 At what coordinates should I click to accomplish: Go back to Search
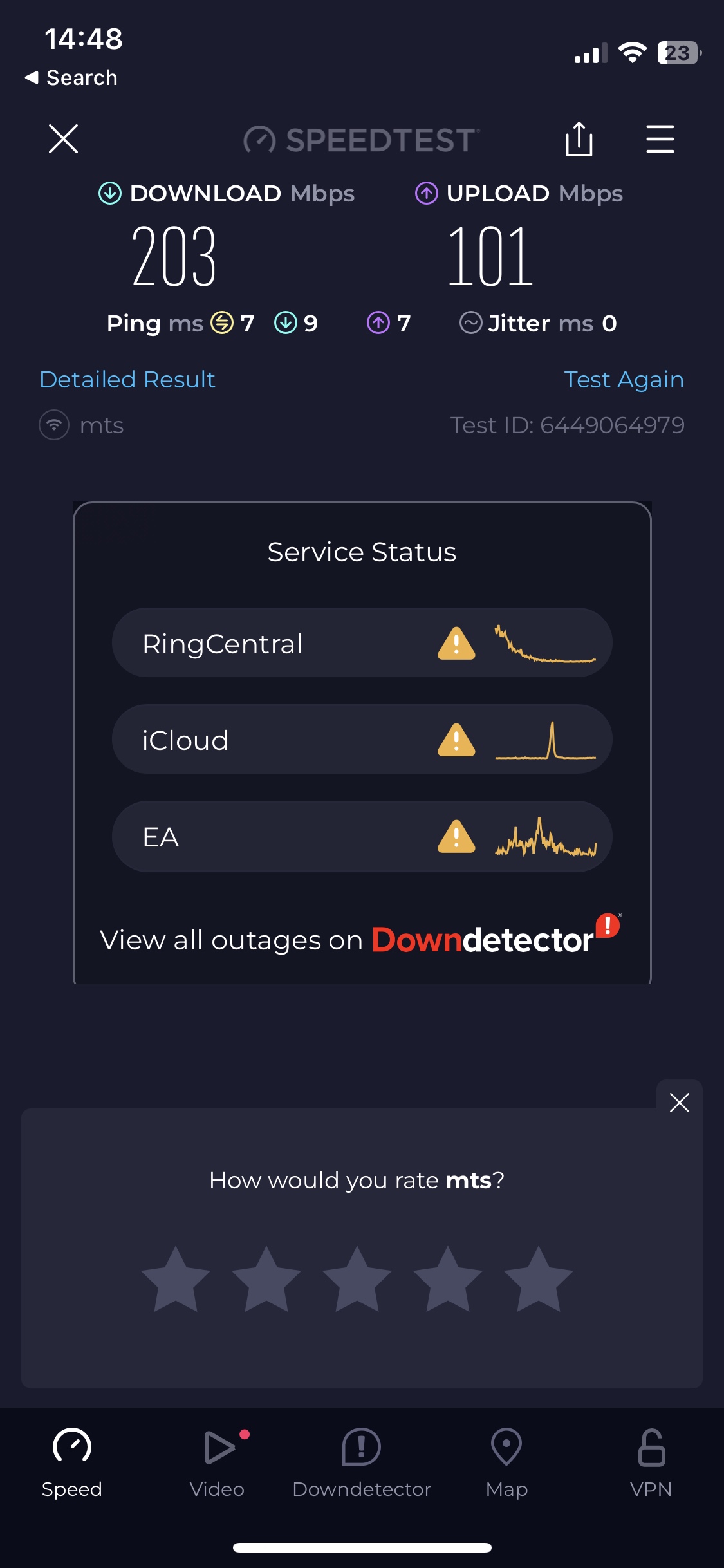coord(72,78)
